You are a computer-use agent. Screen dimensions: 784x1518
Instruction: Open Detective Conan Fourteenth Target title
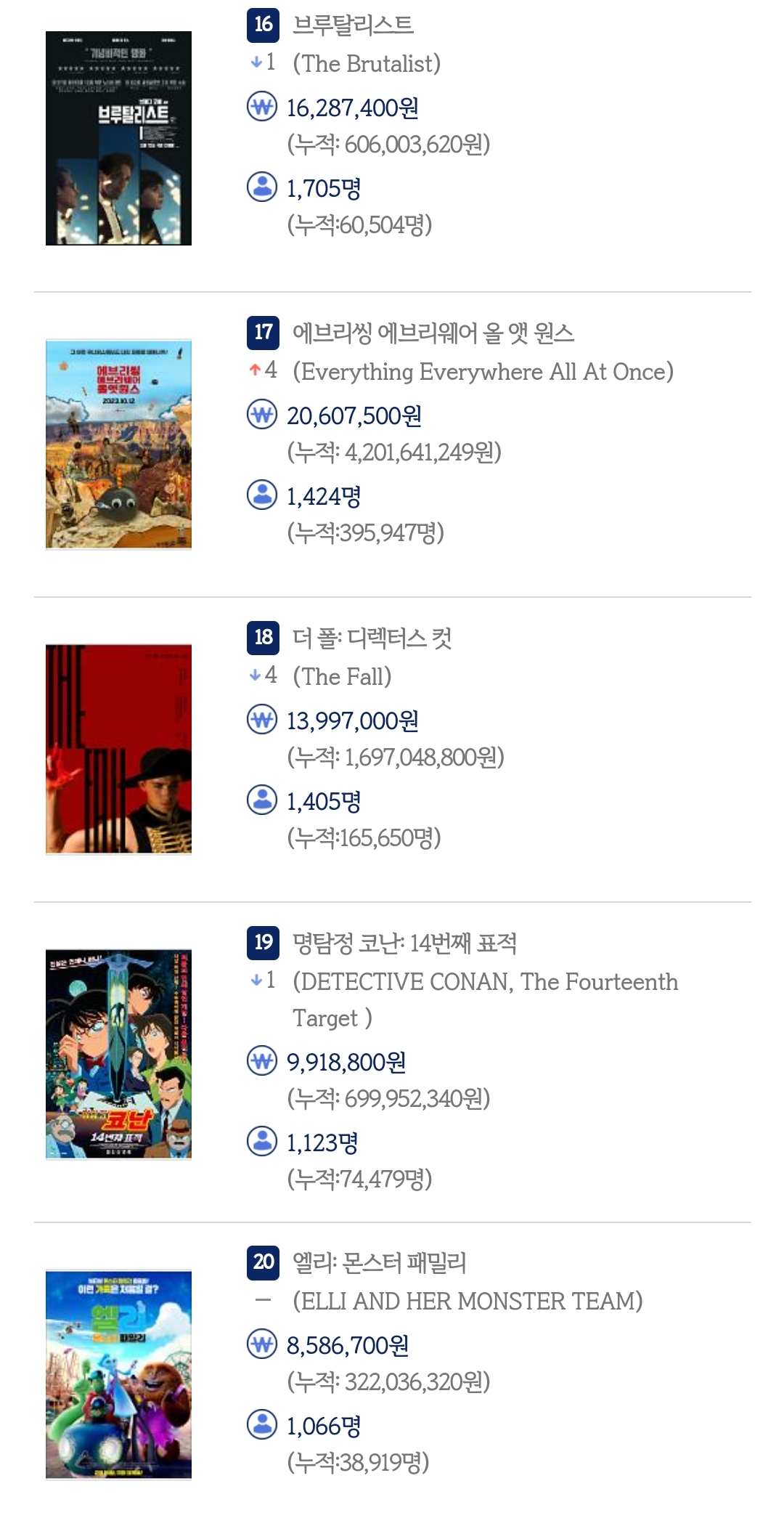[404, 943]
